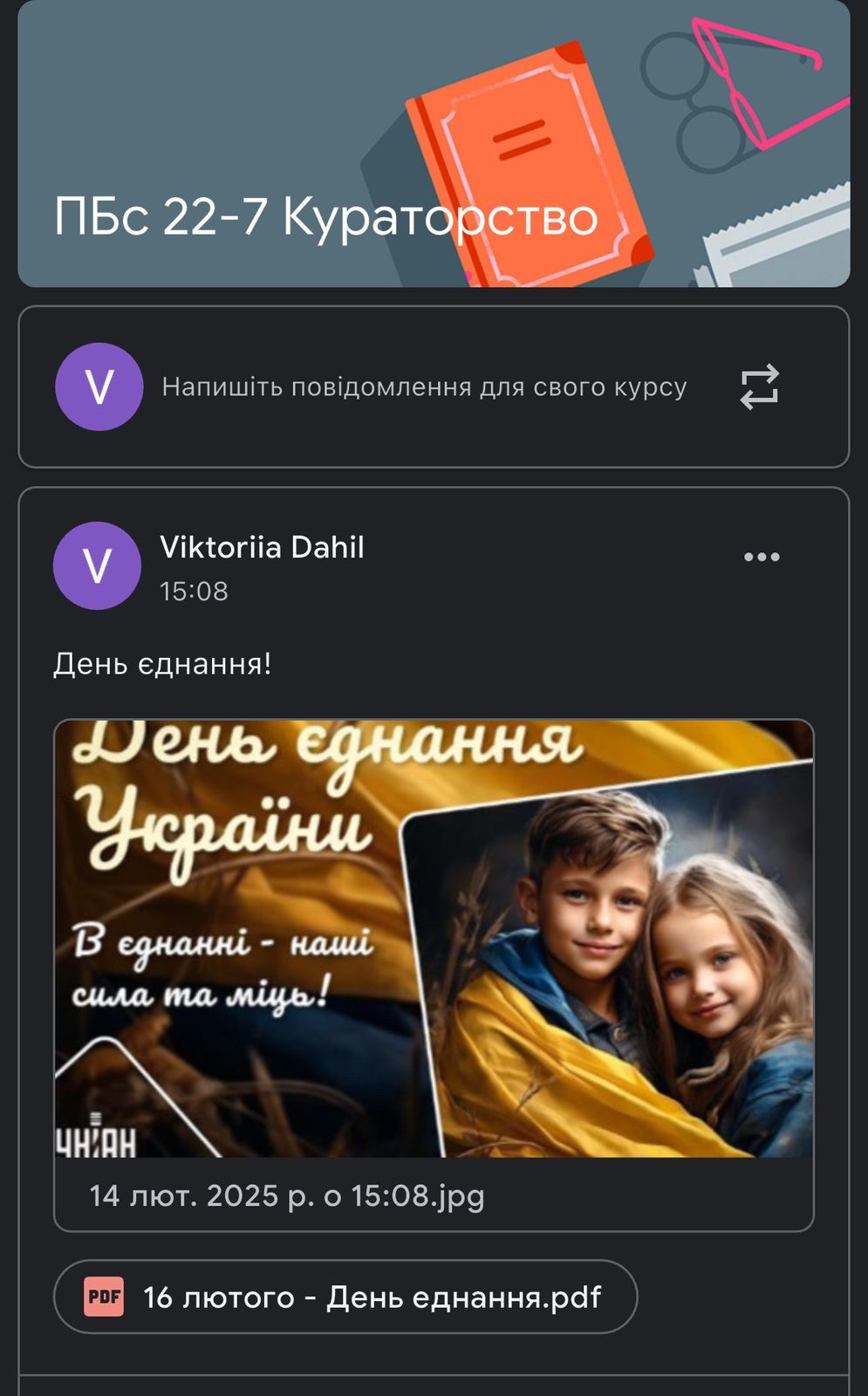868x1396 pixels.
Task: Tap the reuse post arrows icon
Action: point(759,387)
